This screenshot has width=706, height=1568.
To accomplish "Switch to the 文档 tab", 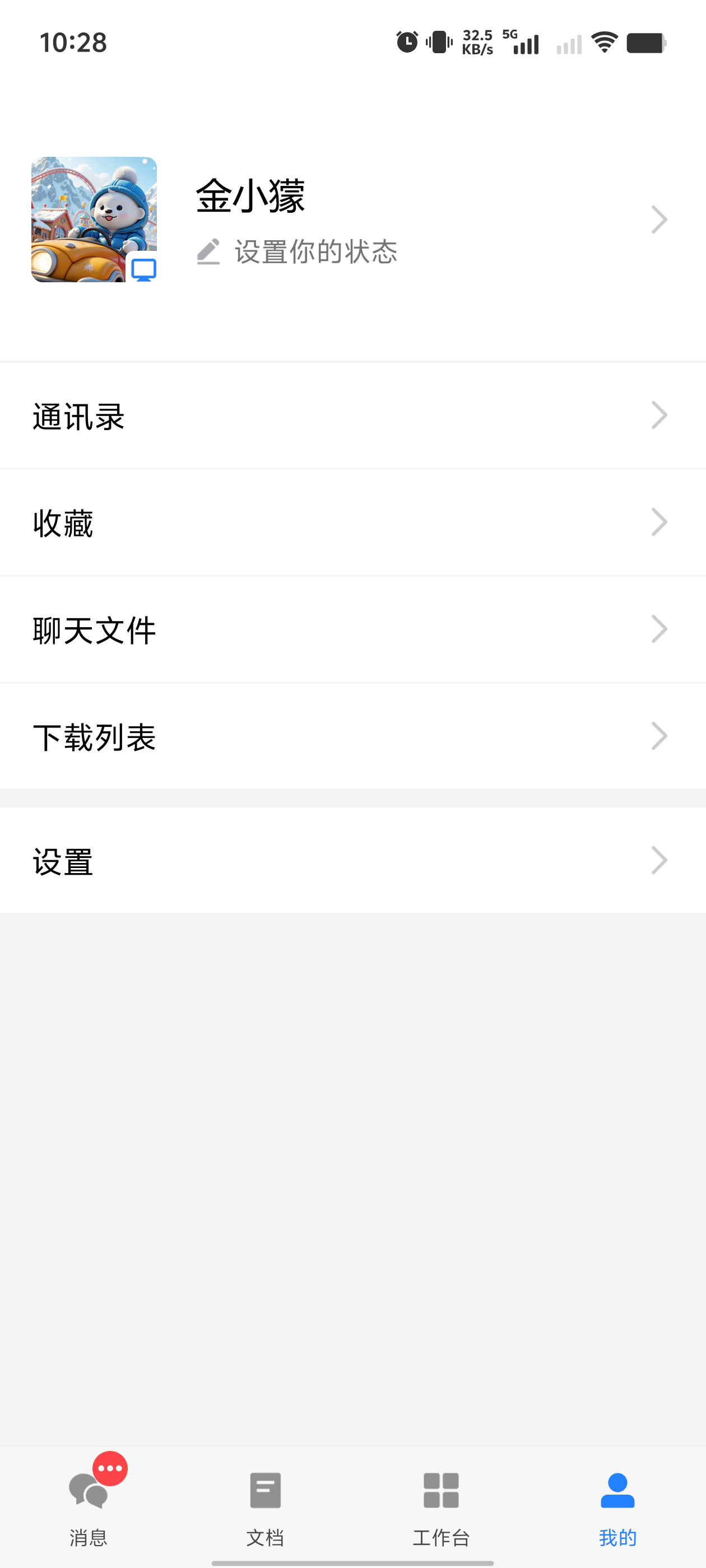I will point(265,1504).
